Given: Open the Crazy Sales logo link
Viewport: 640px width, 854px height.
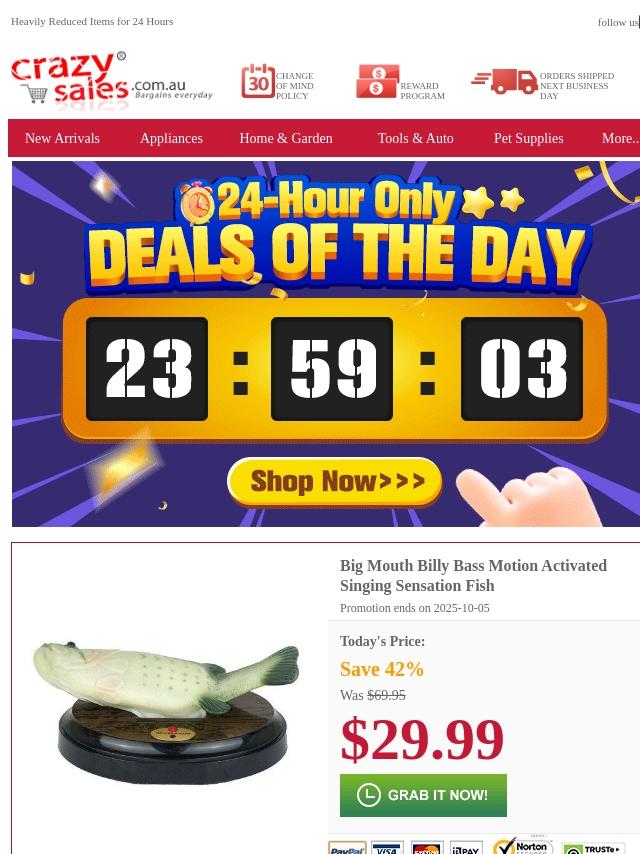Looking at the screenshot, I should coord(110,81).
